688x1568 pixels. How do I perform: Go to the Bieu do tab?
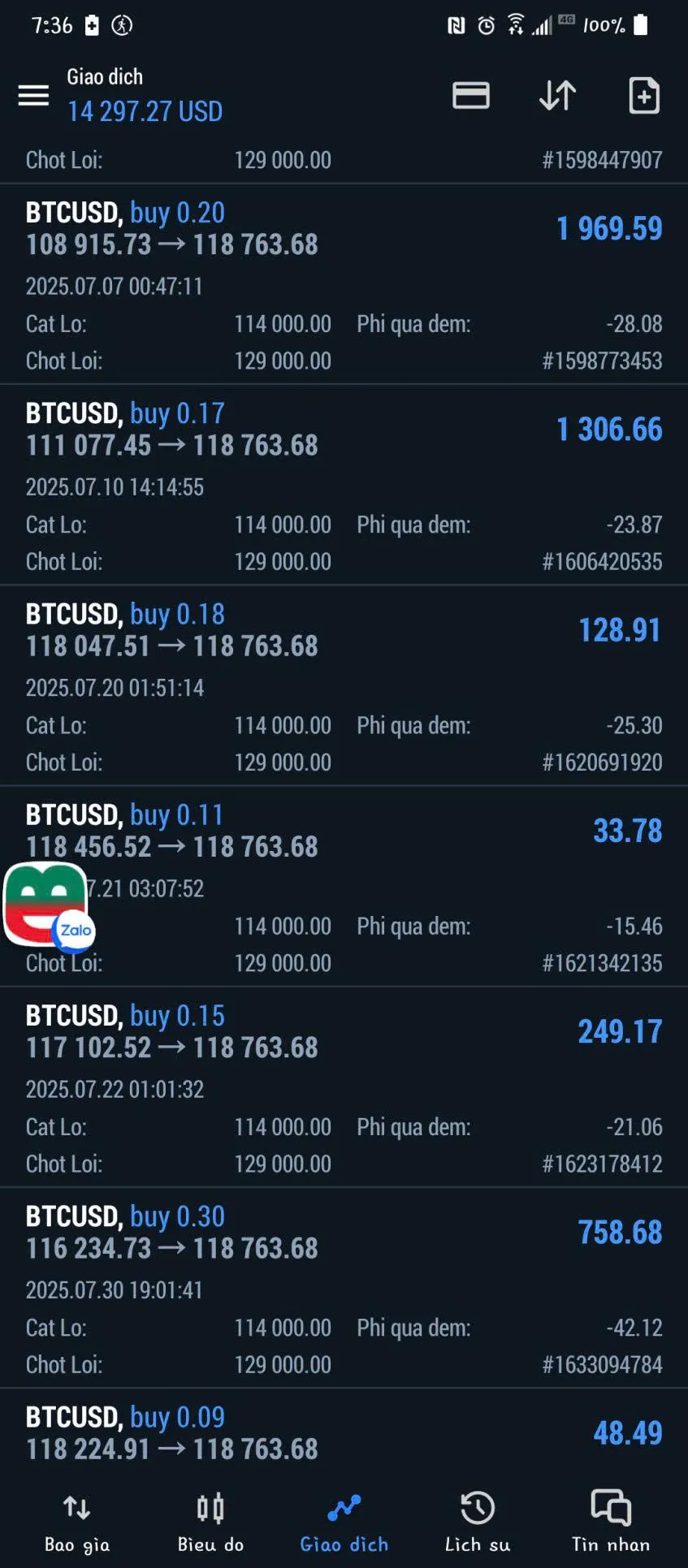(x=210, y=1523)
